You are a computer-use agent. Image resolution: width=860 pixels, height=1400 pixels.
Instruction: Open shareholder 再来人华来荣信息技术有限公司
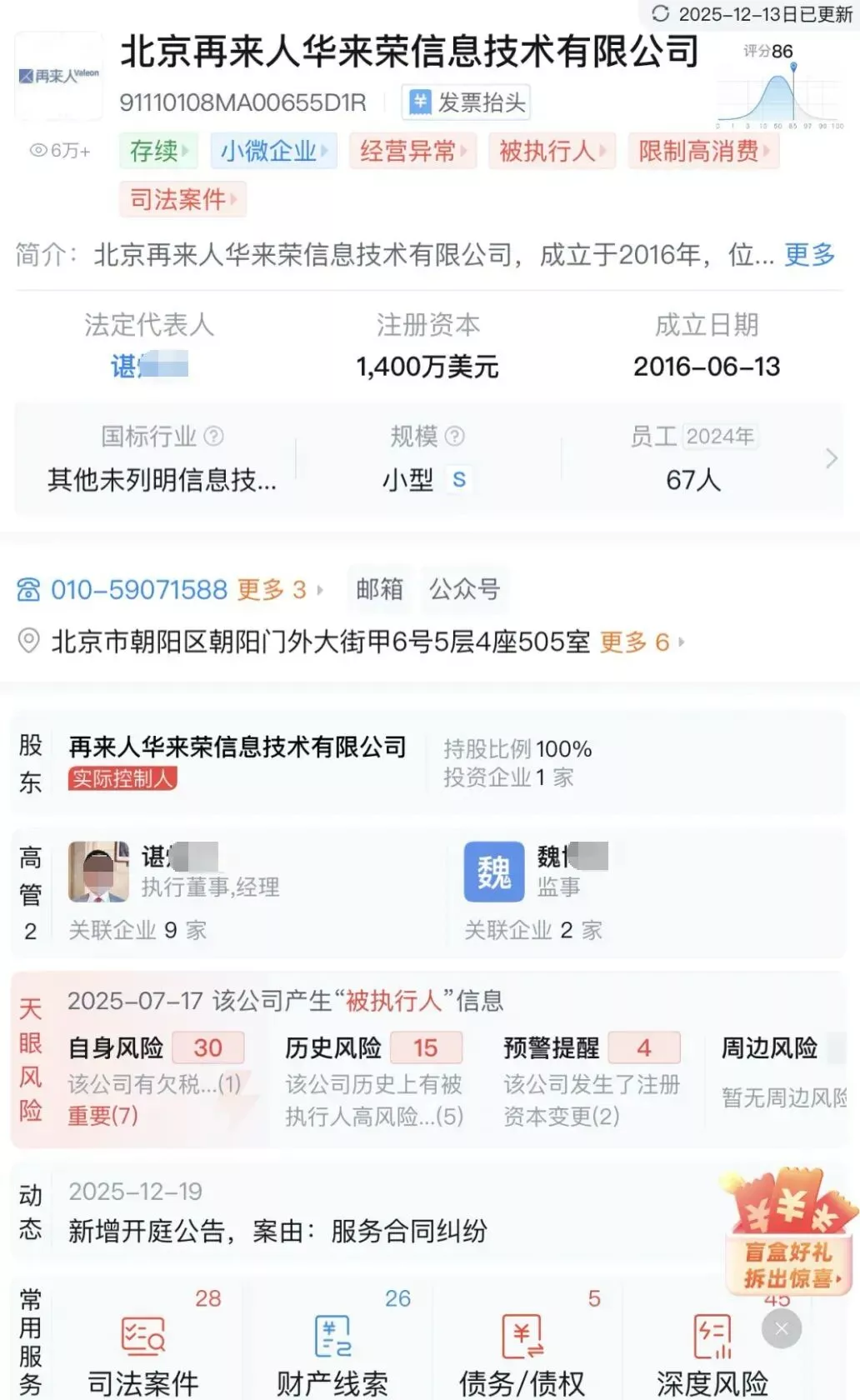237,747
